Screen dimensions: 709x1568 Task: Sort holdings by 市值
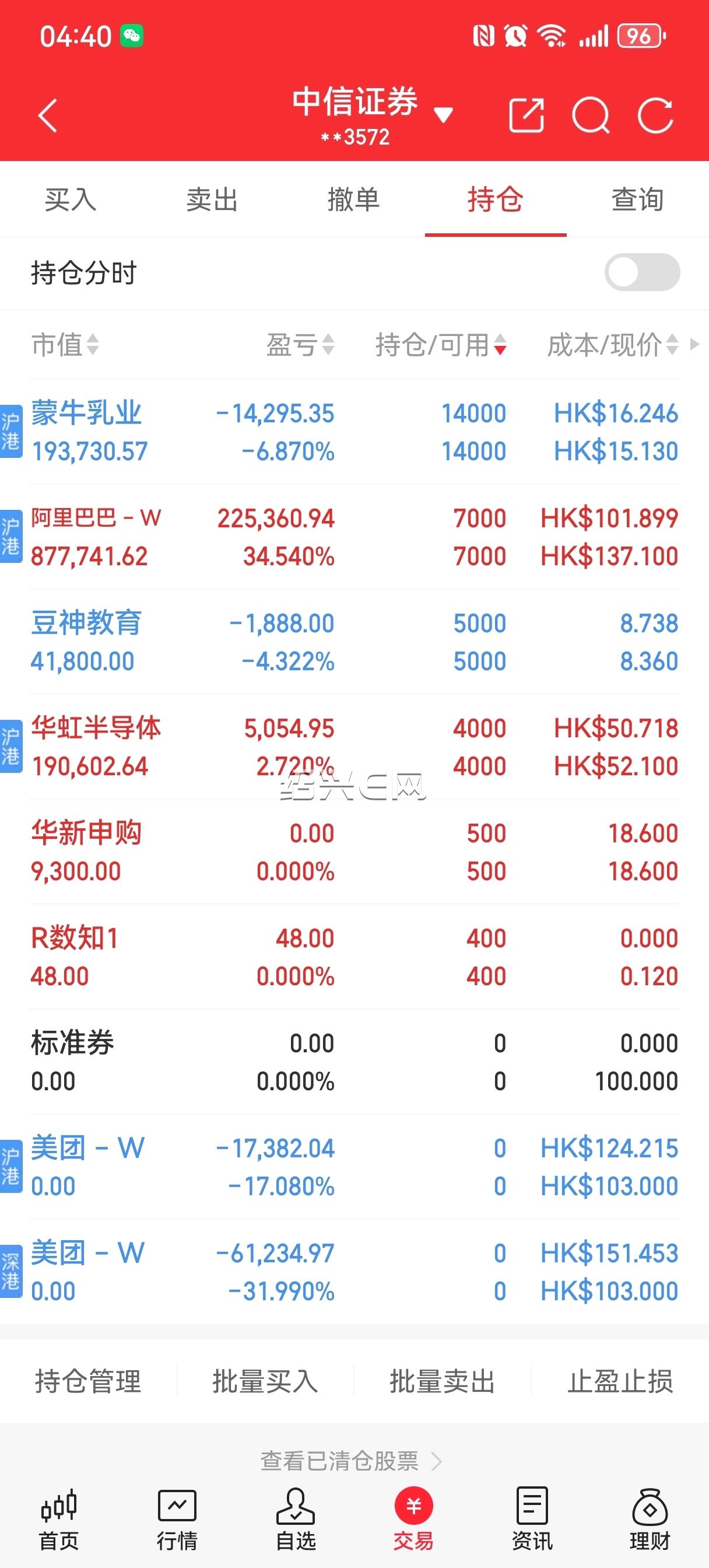[65, 345]
